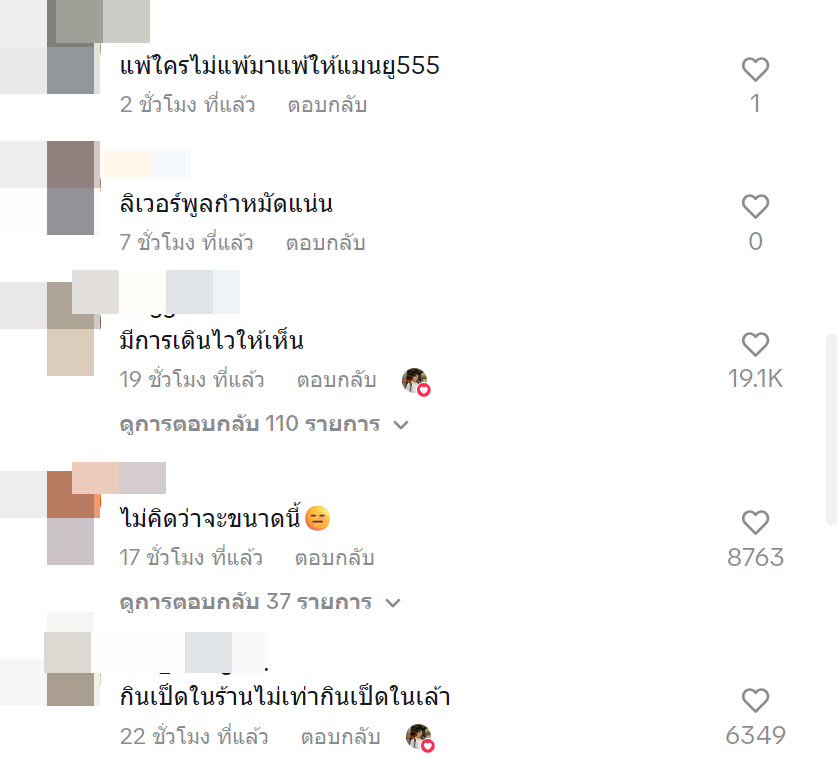Like the comment "แพ้ใครไม่แพ้มาแพ้ให้แมนยู555"

coord(755,70)
